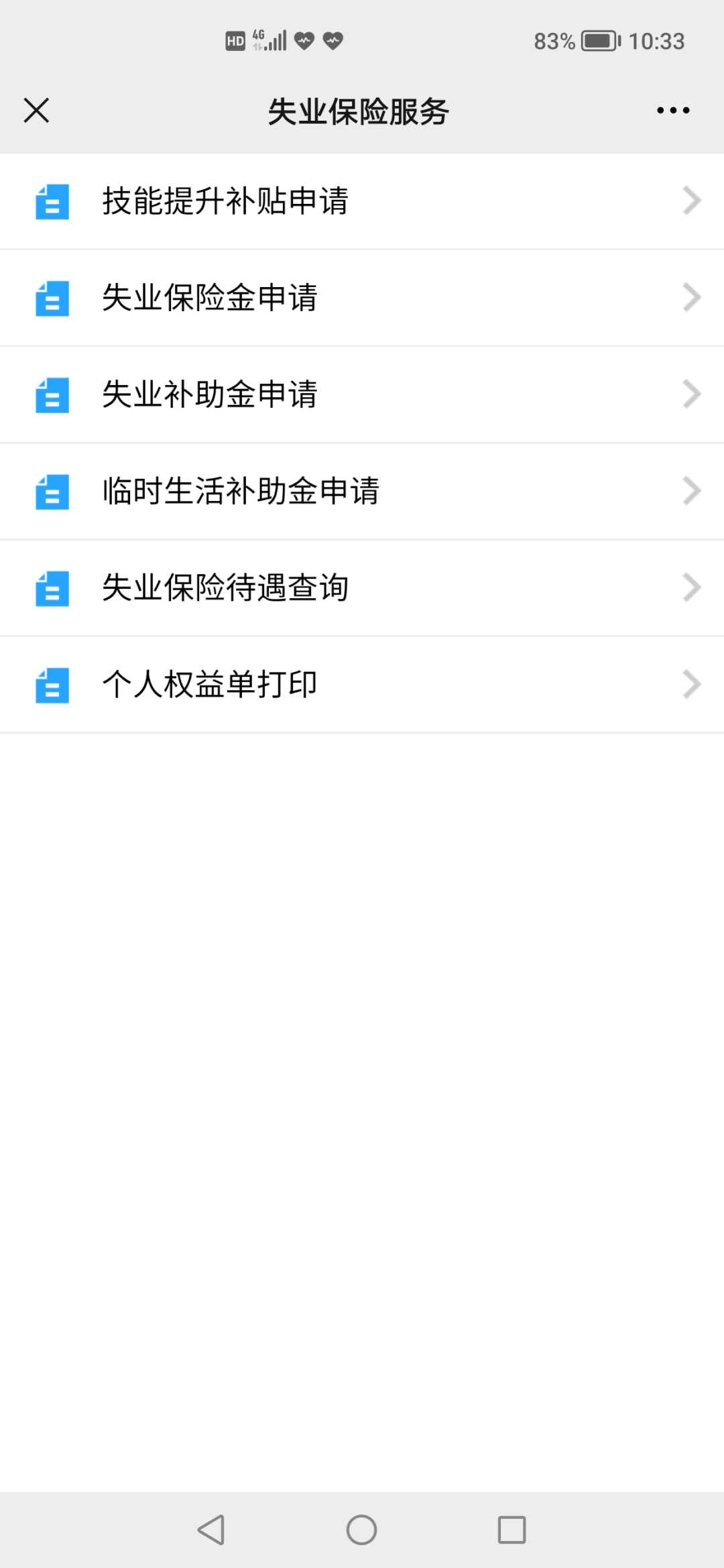Tap the 失业保险服务 title text

click(x=360, y=111)
